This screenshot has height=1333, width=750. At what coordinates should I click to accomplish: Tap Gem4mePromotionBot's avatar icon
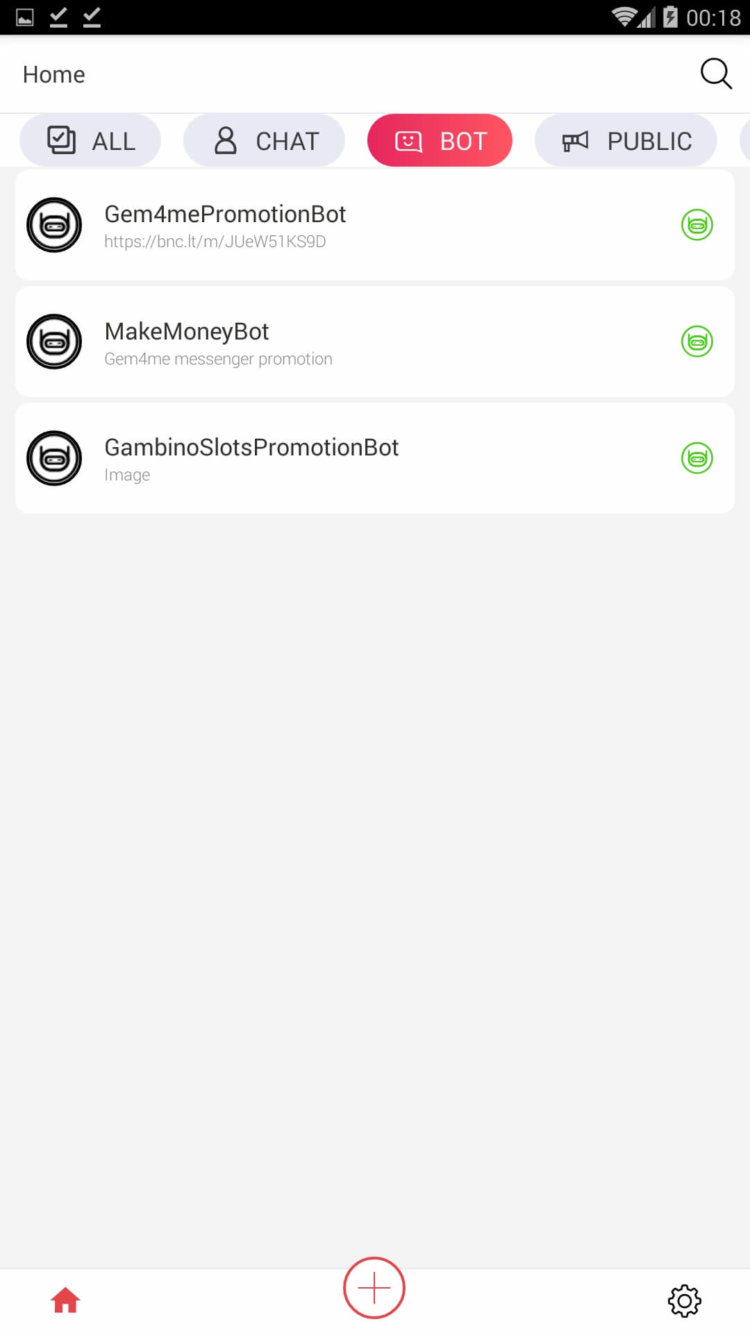click(x=54, y=225)
